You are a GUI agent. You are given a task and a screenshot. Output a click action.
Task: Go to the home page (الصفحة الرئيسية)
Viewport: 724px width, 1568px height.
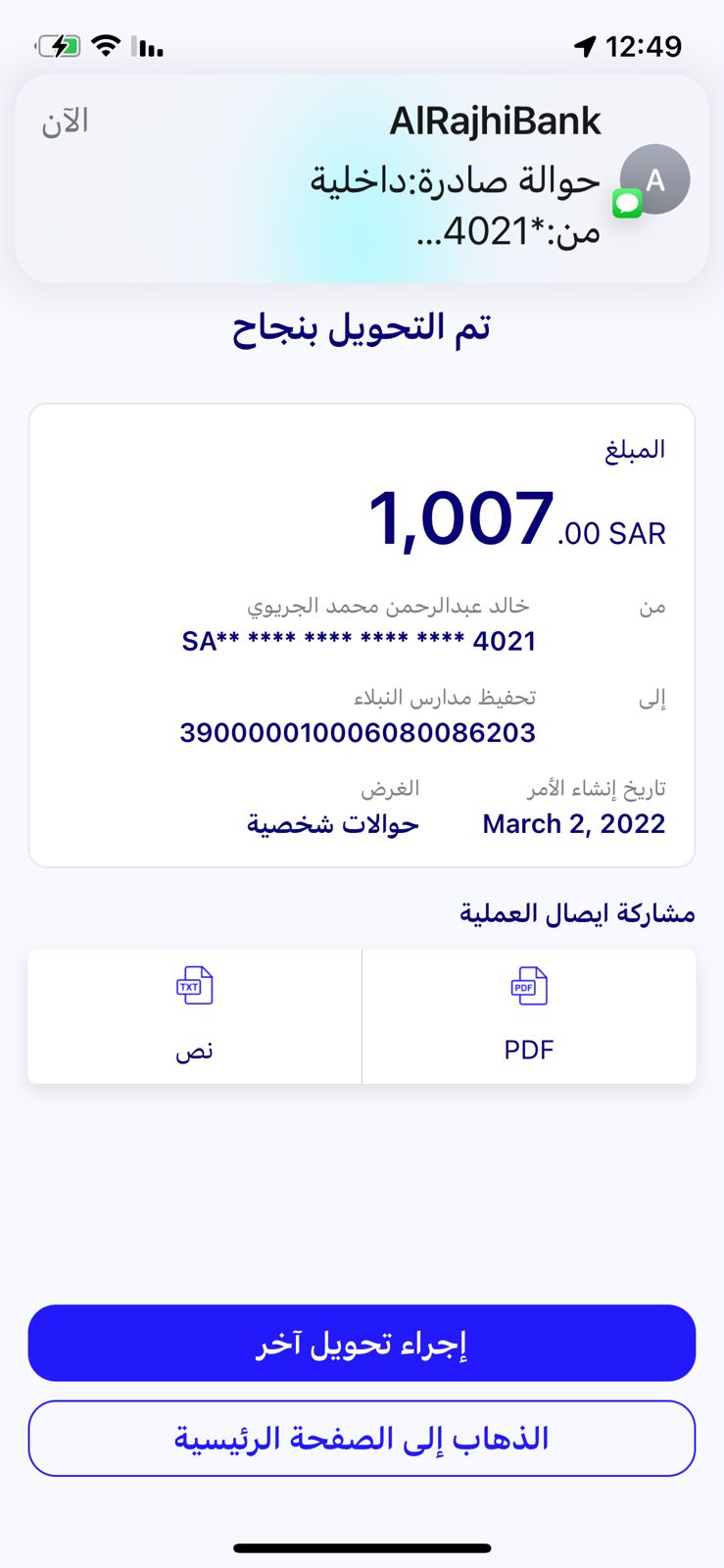pos(362,1439)
